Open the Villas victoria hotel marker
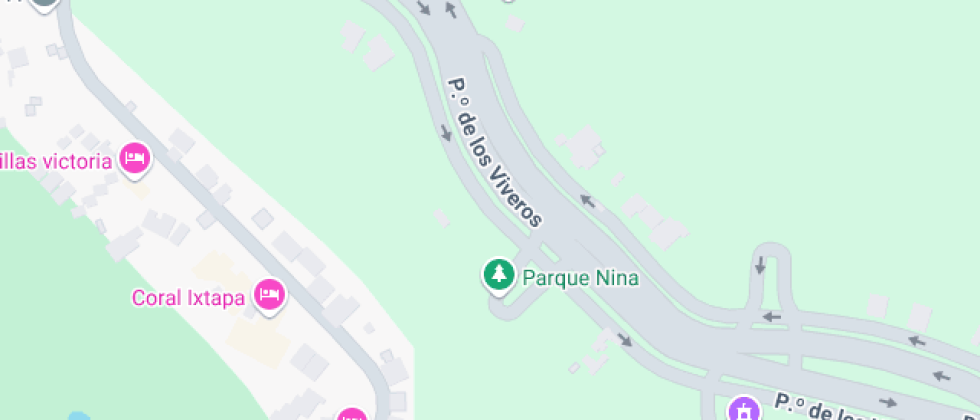This screenshot has height=420, width=980. [135, 158]
